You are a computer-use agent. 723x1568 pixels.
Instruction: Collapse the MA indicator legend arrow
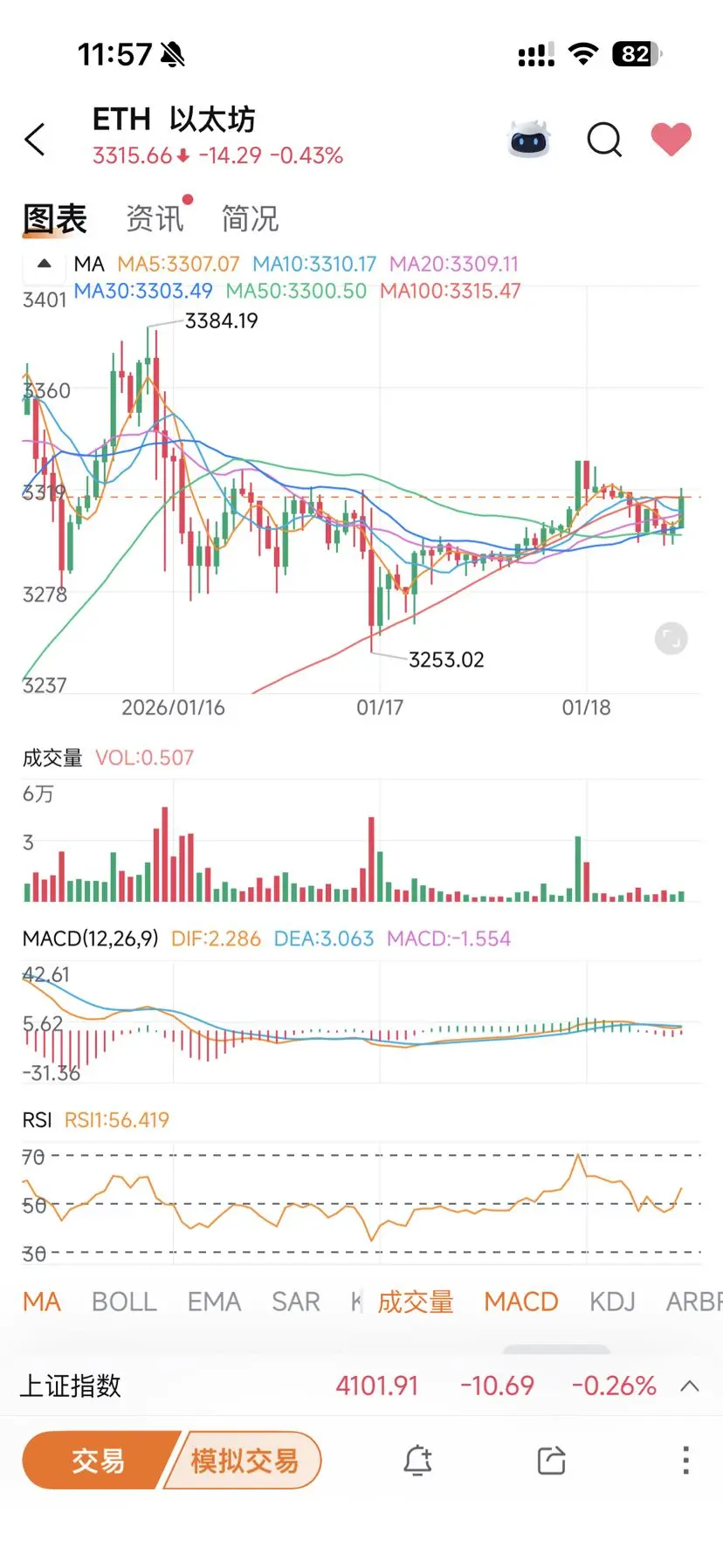point(45,263)
